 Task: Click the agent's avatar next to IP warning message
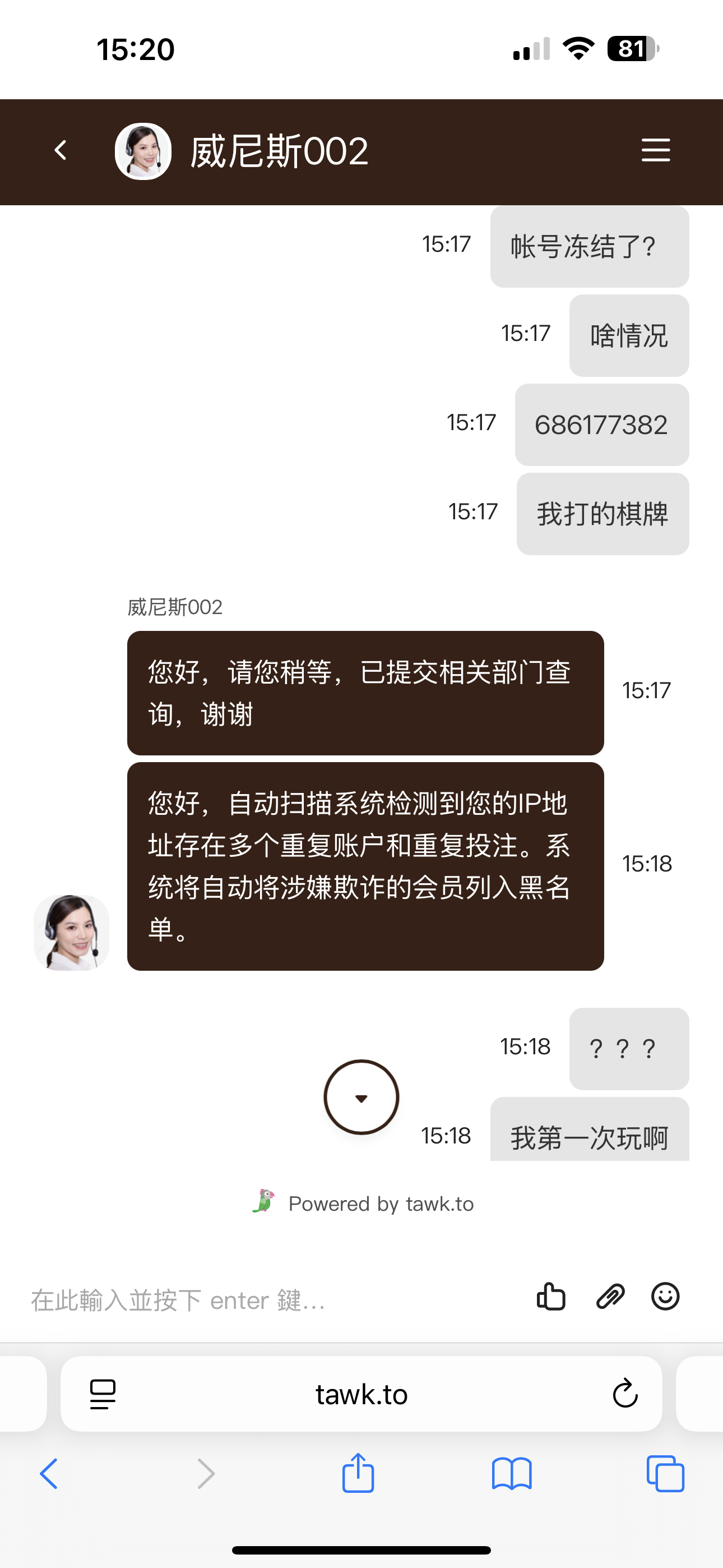coord(71,933)
